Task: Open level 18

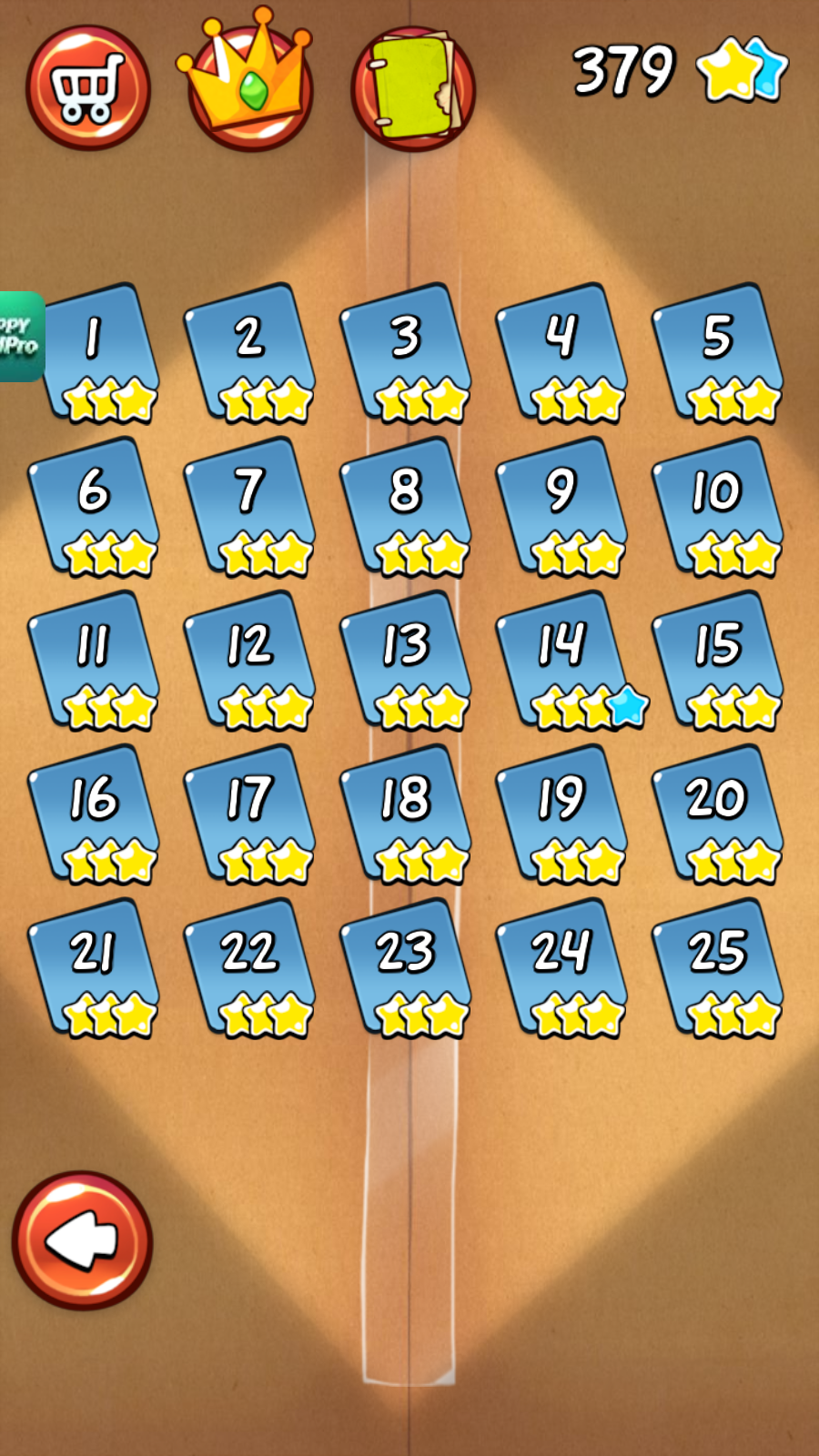Action: point(406,814)
